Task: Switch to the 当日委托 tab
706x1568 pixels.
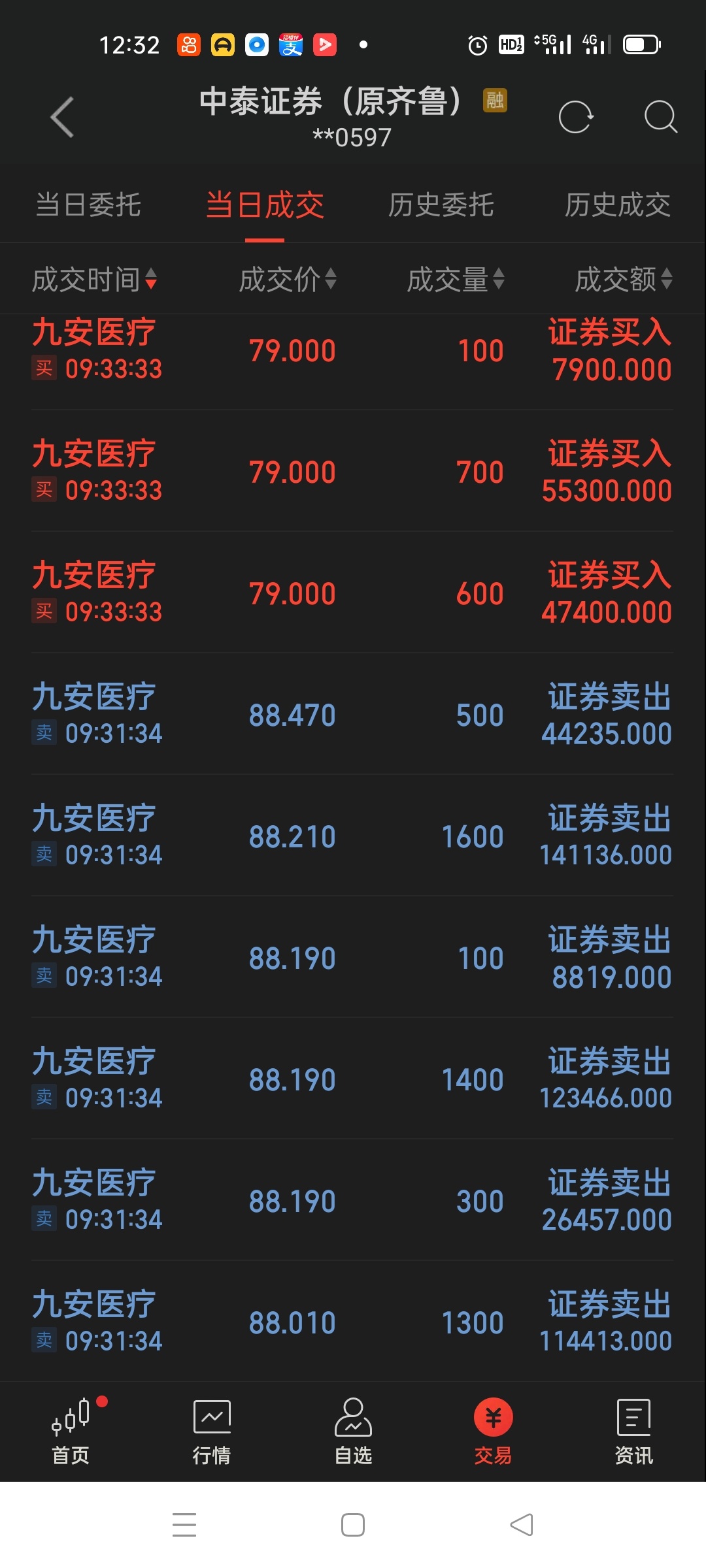Action: [88, 205]
